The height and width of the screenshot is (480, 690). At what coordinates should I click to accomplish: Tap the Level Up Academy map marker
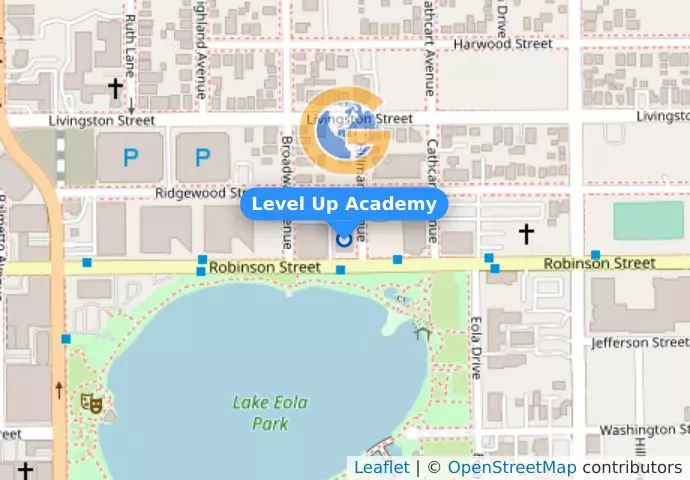click(344, 239)
